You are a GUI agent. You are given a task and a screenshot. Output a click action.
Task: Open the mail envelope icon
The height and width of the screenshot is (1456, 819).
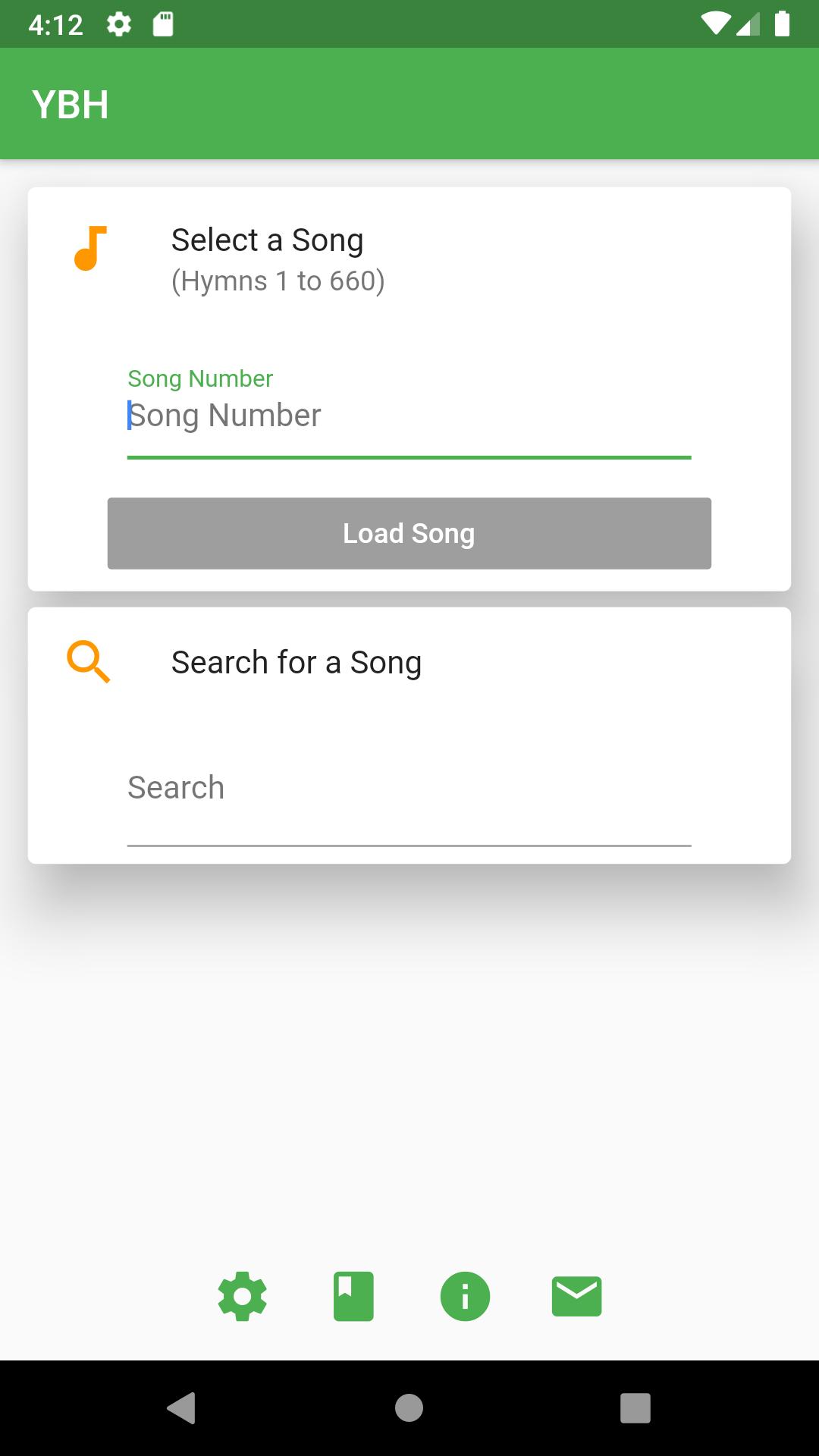576,1296
